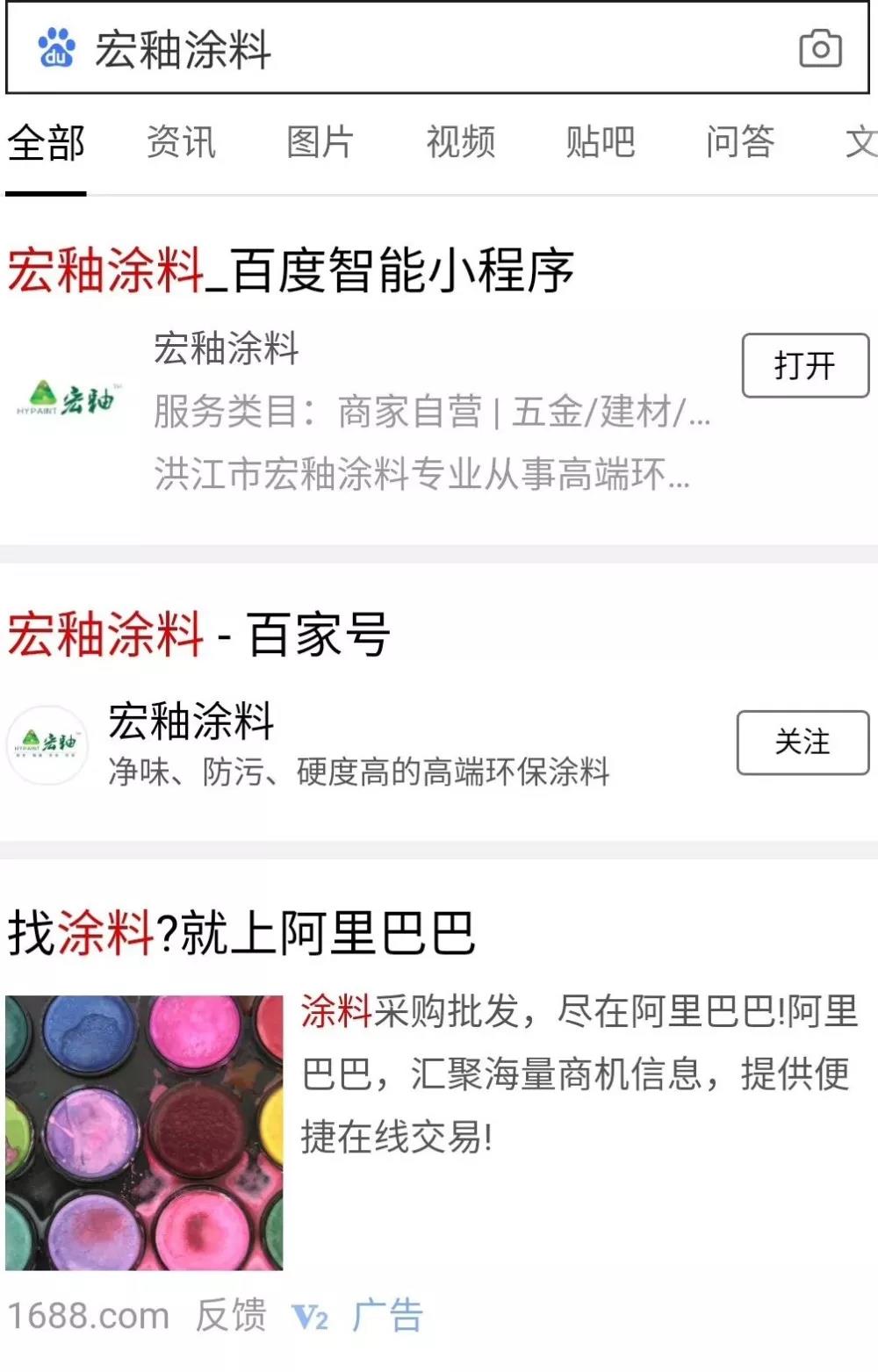
Task: Select the 全部 tab
Action: click(x=46, y=144)
